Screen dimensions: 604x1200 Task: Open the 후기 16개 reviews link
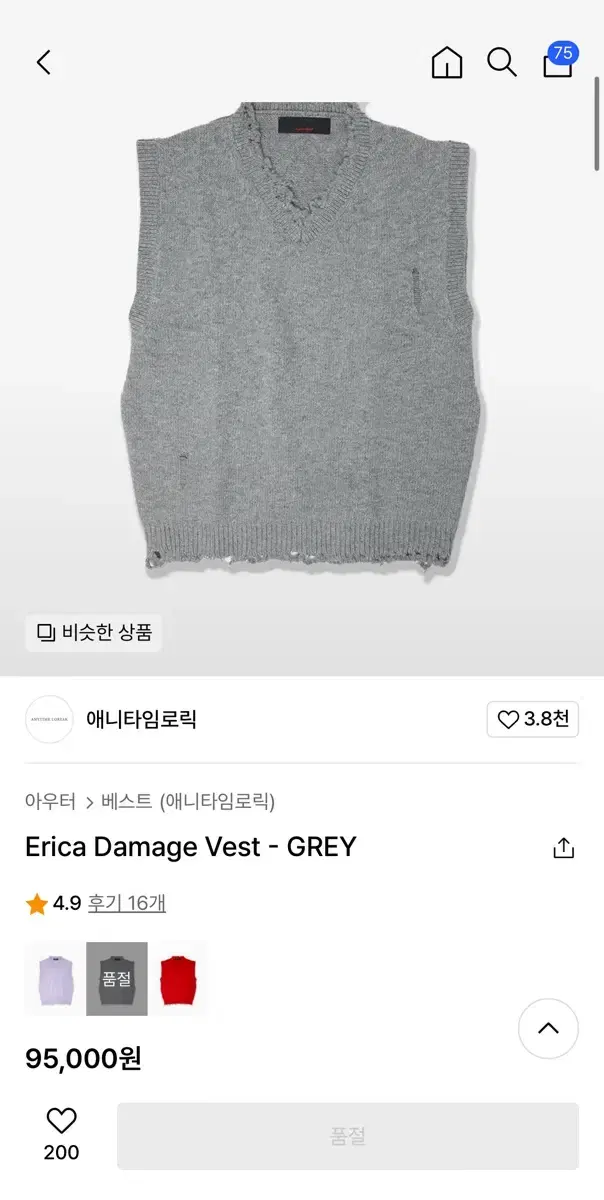127,903
